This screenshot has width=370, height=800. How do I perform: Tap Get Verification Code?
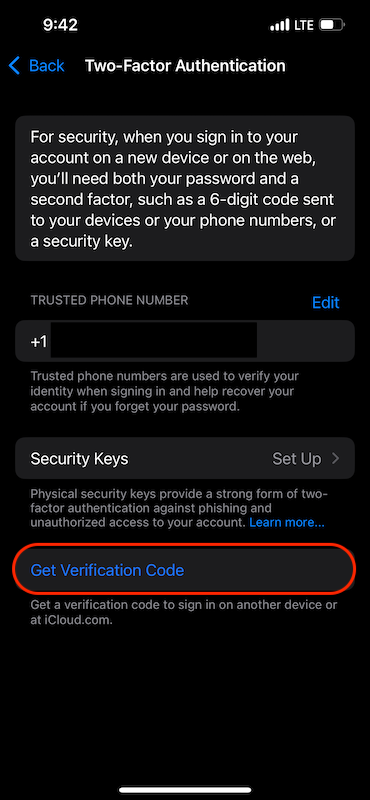[185, 569]
